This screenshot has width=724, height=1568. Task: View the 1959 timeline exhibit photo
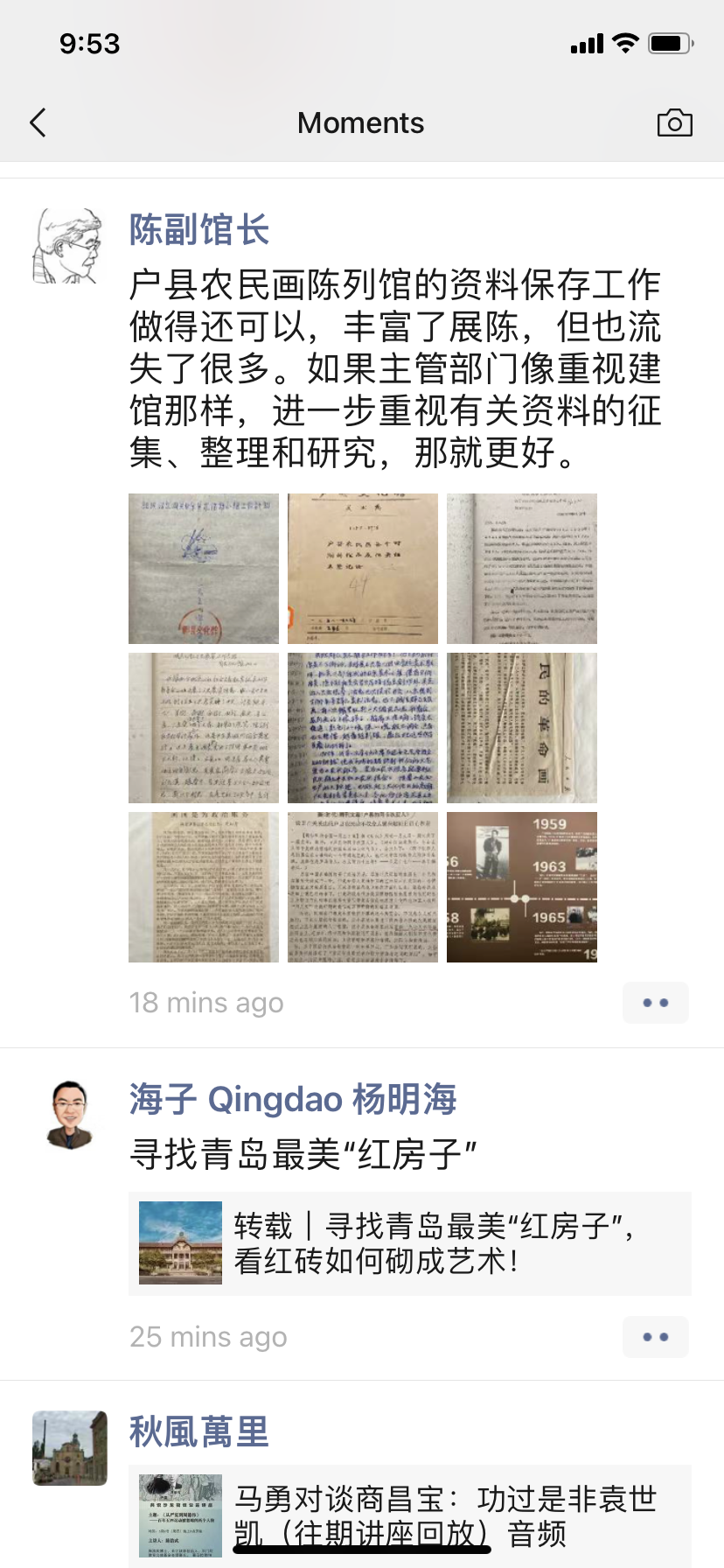point(522,887)
